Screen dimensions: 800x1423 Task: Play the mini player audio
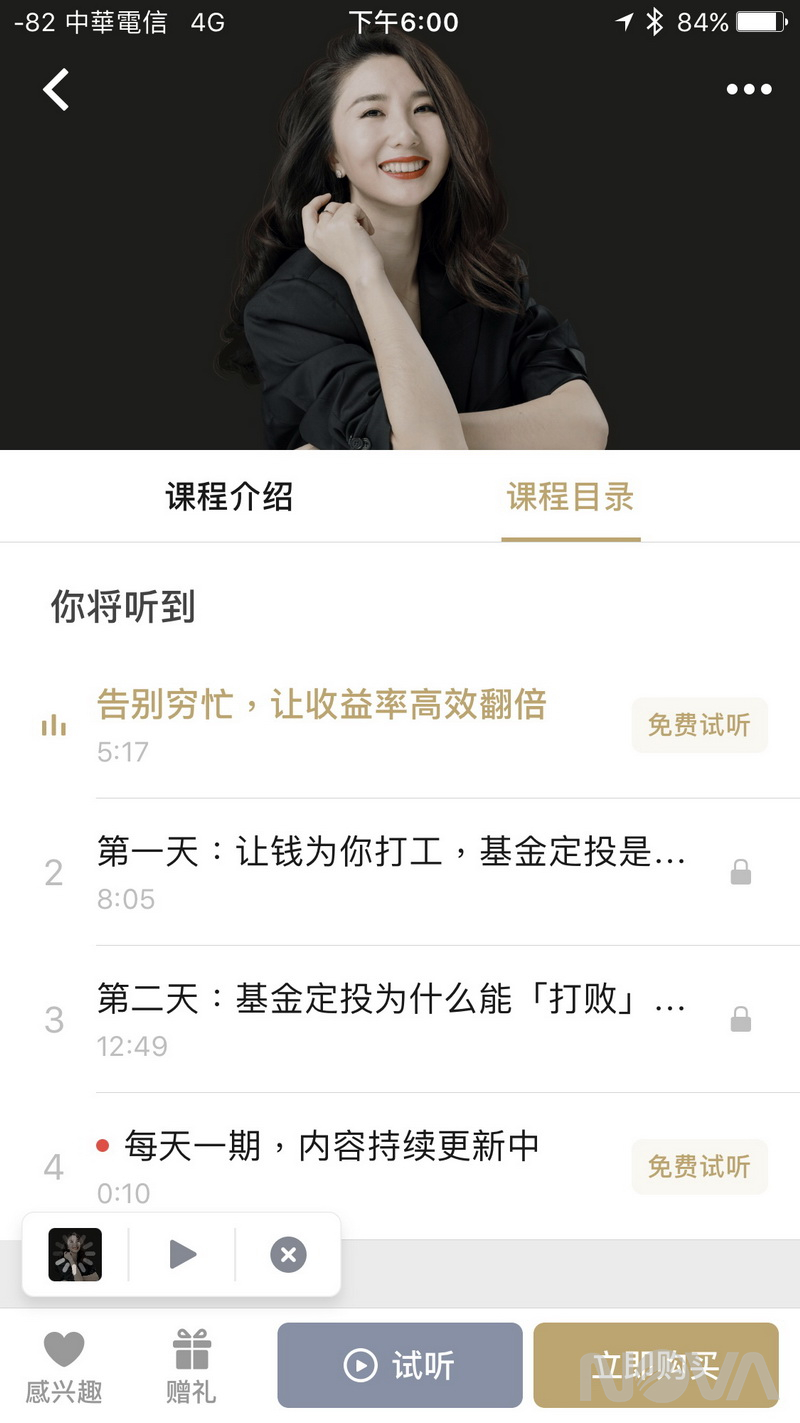[181, 1254]
